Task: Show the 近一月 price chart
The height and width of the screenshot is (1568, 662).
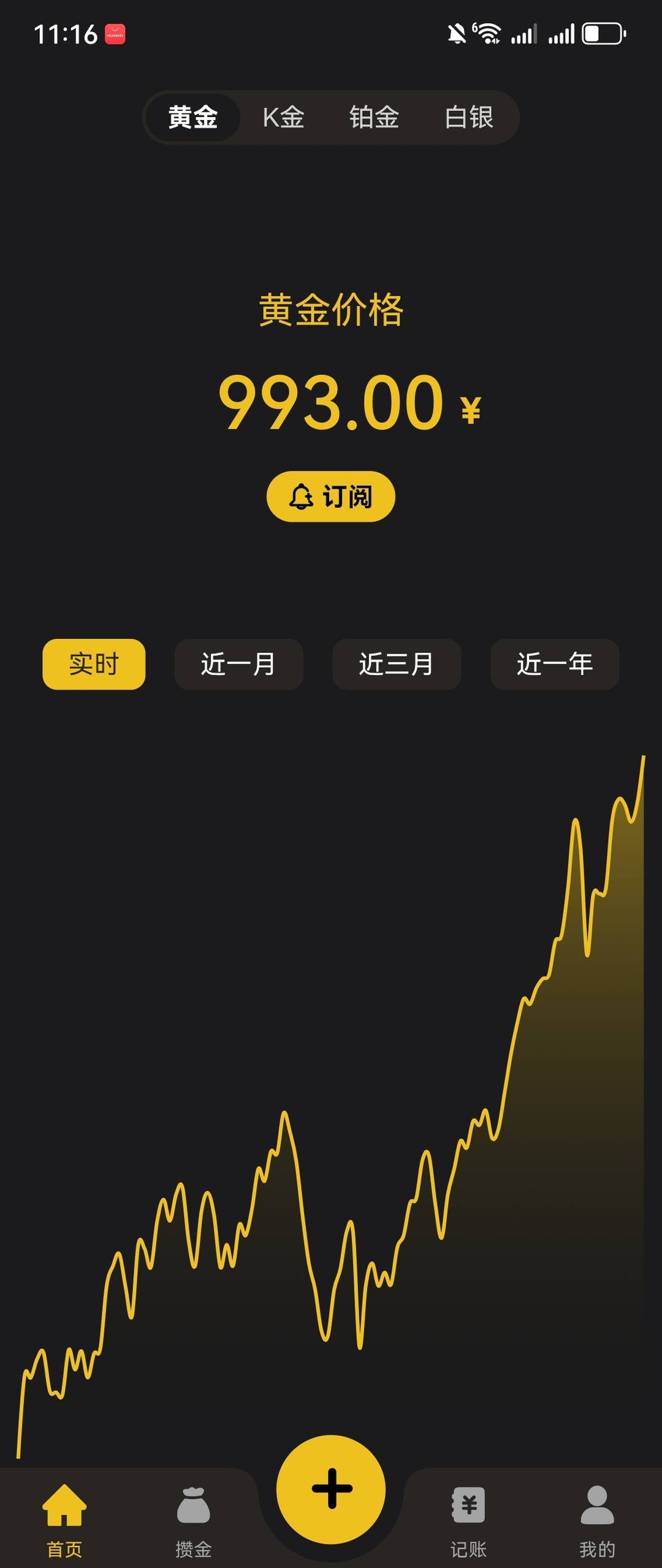Action: tap(238, 664)
